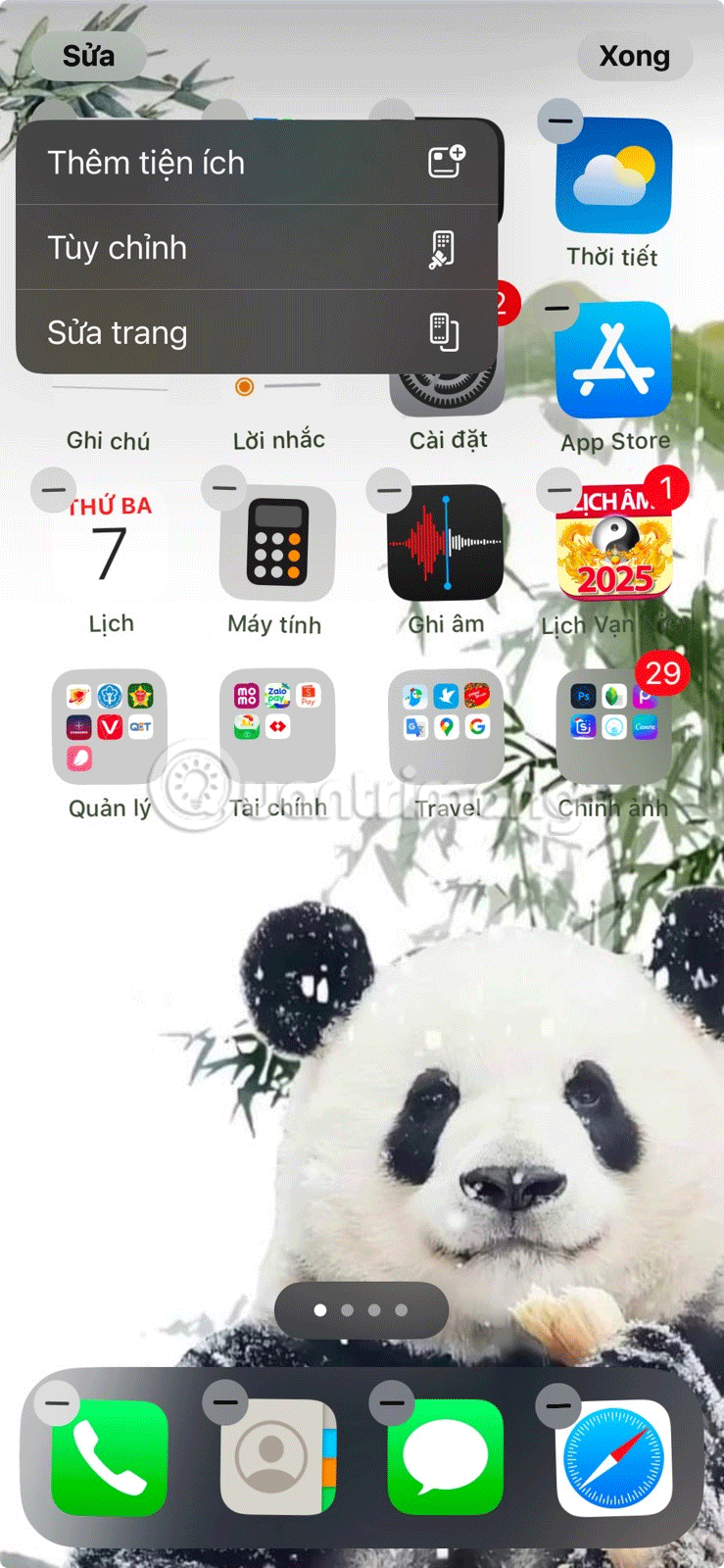Screen dimensions: 724x1568
Task: Open the Phone app in the dock
Action: coord(110,1458)
